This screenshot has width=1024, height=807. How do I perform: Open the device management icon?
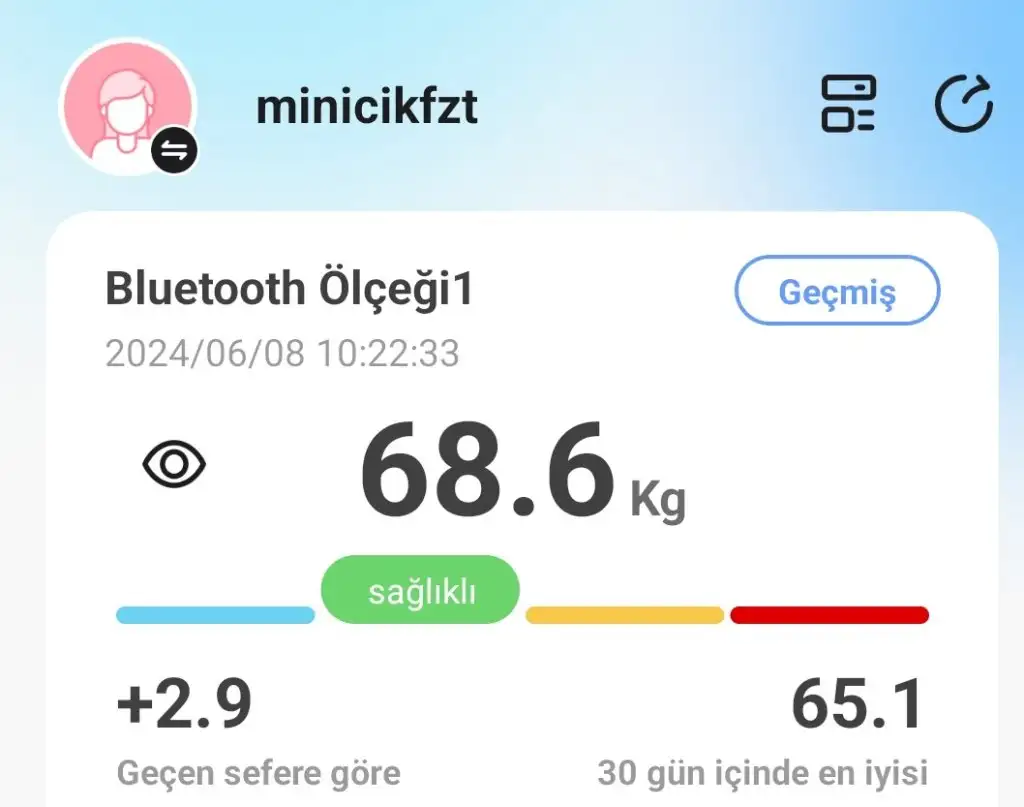tap(848, 104)
